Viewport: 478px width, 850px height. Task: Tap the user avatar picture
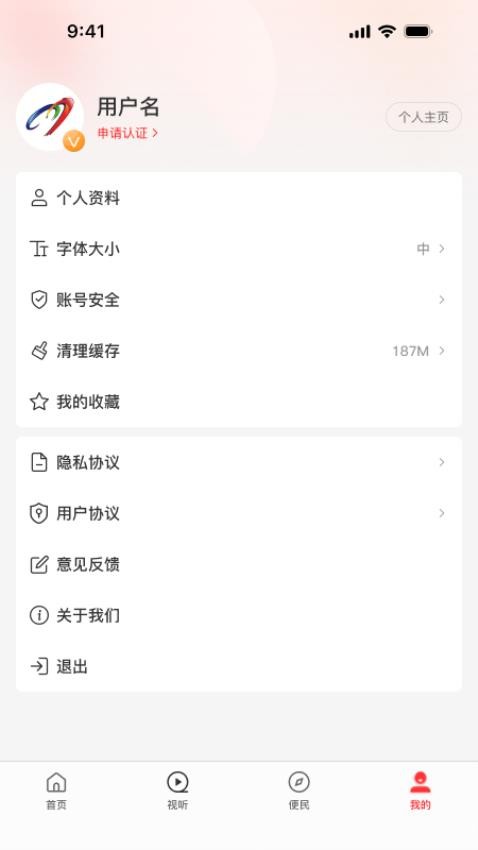50,117
